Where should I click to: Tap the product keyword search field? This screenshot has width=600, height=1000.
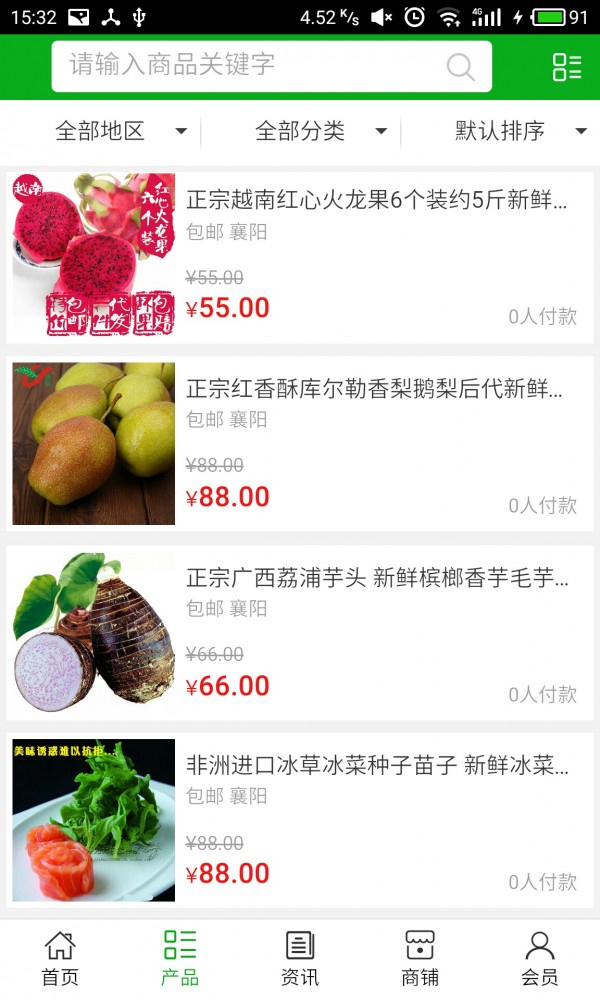pyautogui.click(x=250, y=66)
